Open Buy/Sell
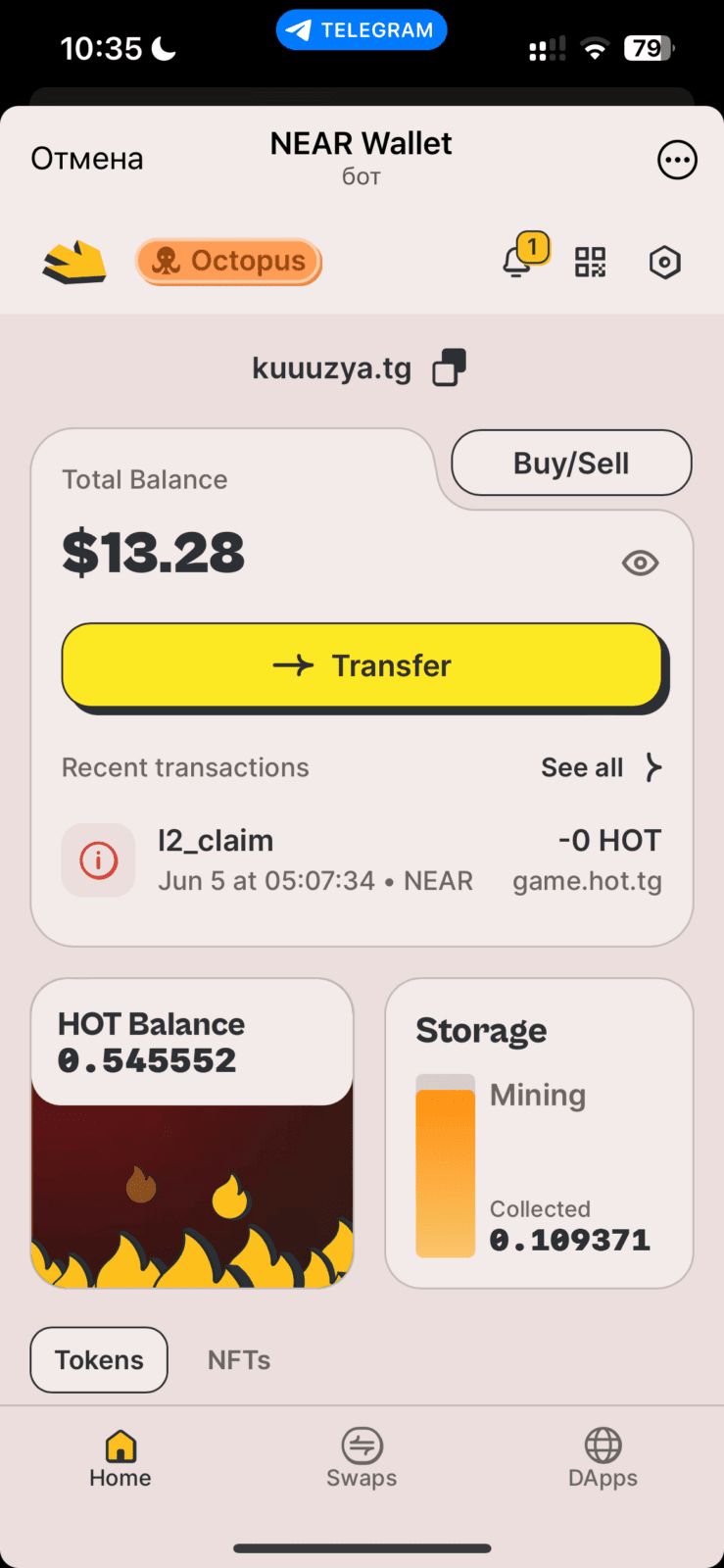Screen dimensions: 724x1568 pos(571,463)
